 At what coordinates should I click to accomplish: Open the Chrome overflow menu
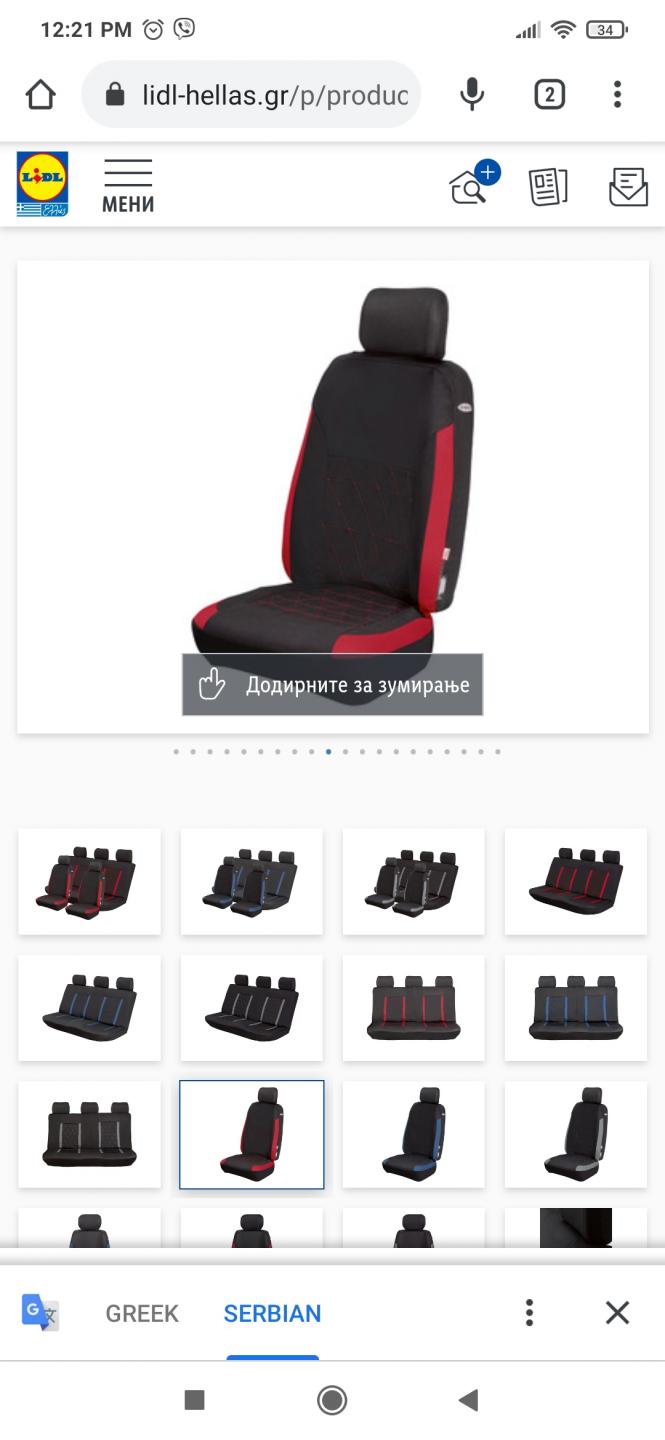617,95
